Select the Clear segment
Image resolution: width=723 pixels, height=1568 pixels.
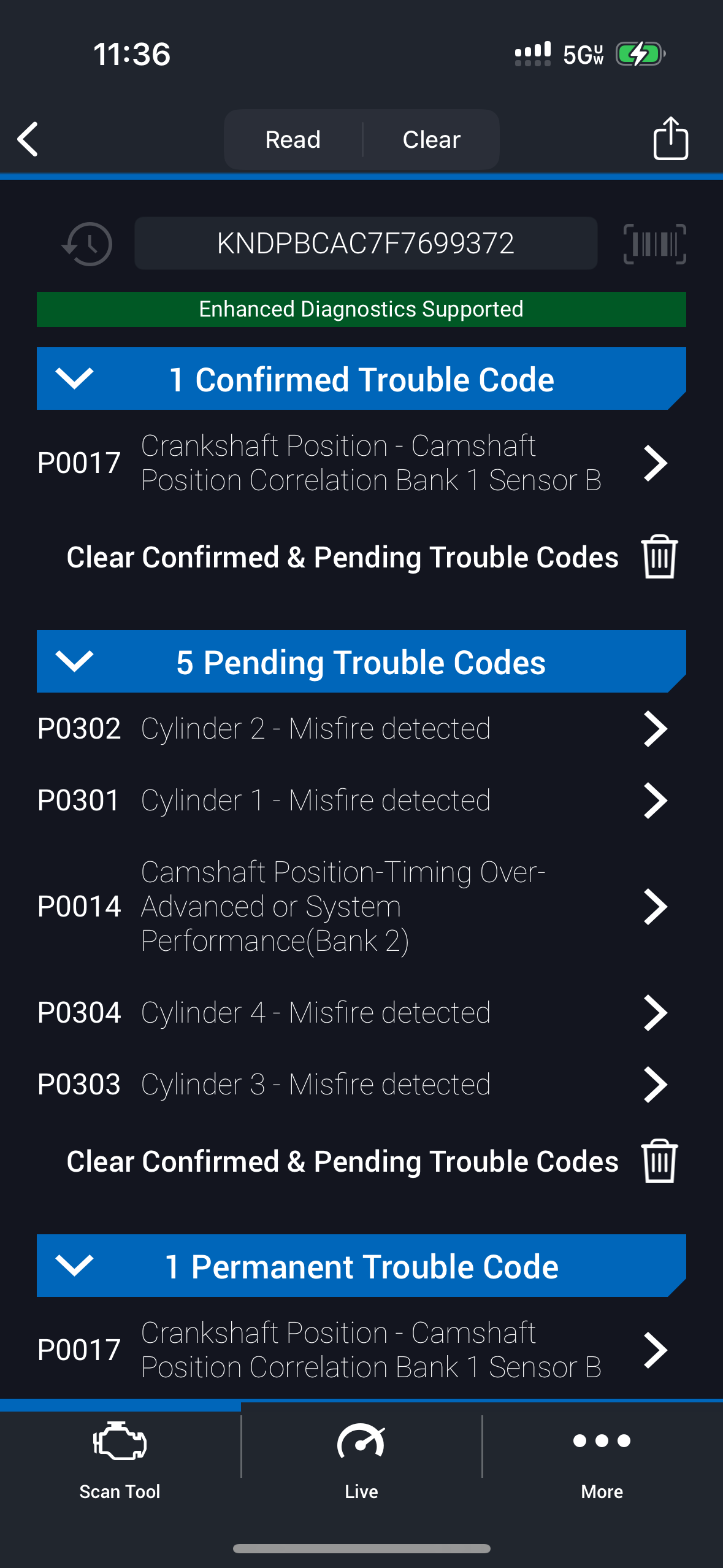point(431,140)
